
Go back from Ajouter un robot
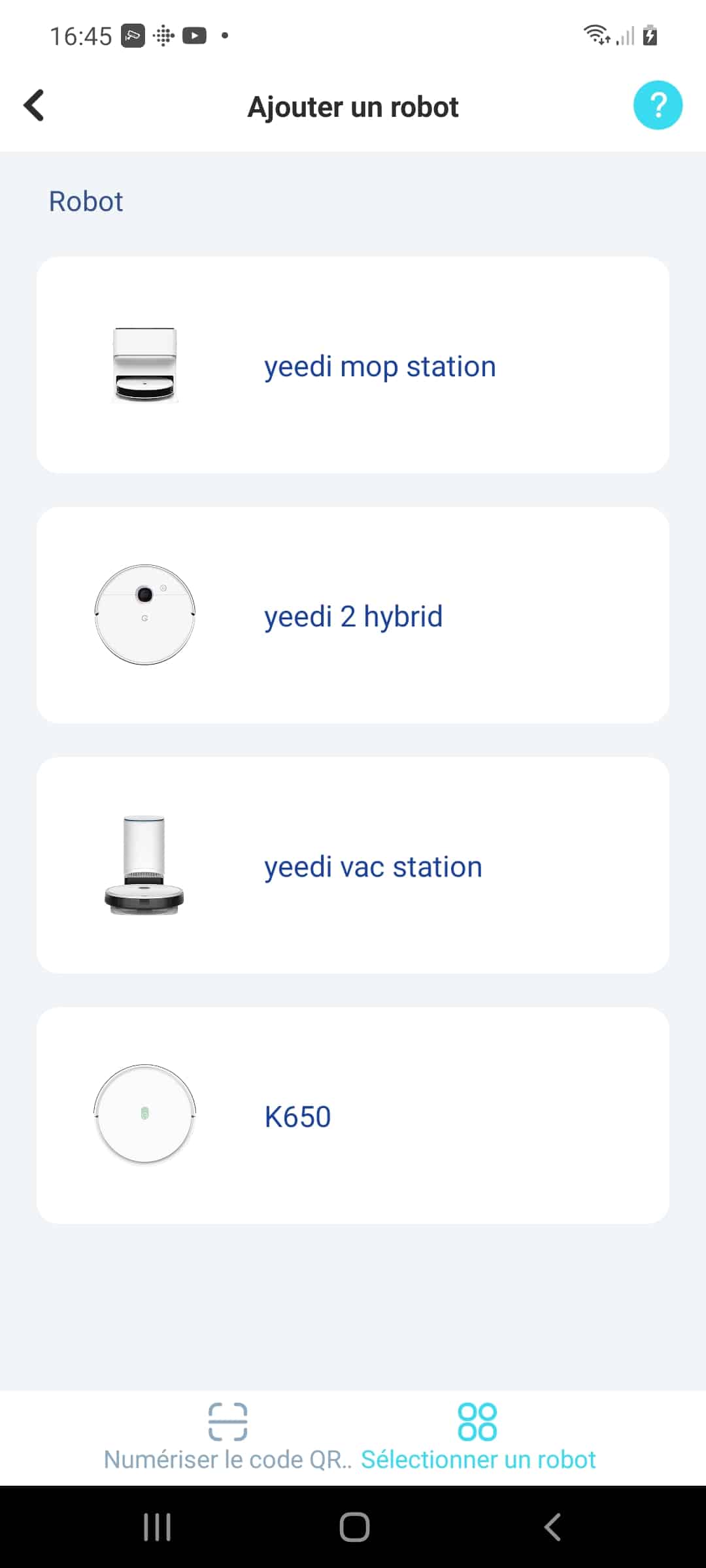pos(34,105)
